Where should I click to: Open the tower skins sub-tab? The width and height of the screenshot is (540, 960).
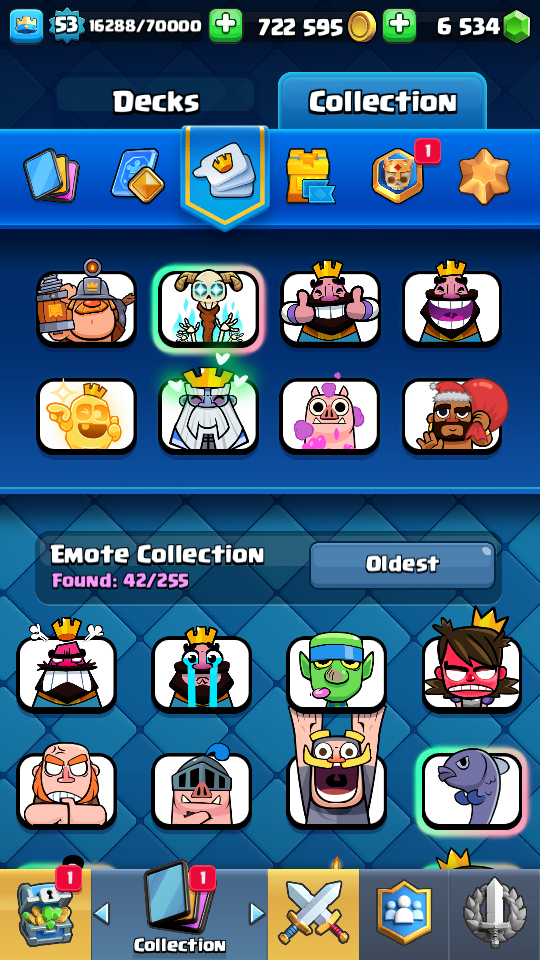point(310,176)
